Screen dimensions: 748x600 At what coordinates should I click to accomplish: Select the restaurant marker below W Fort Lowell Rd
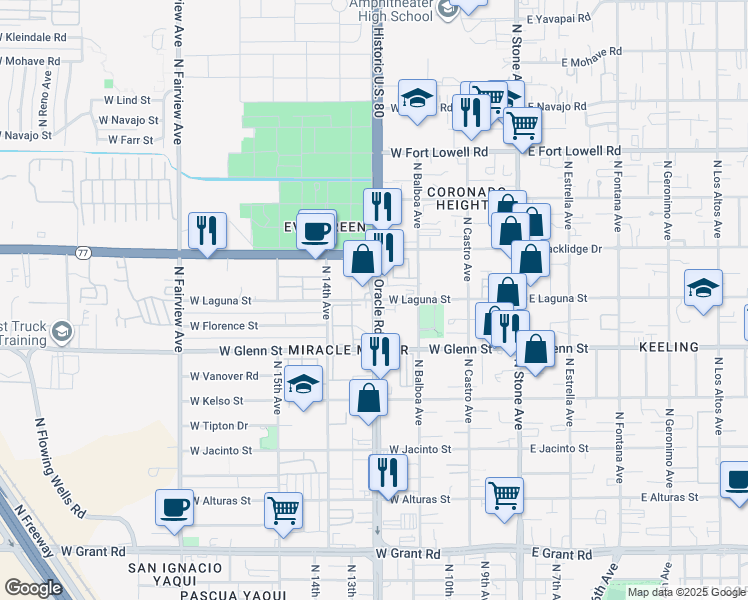pyautogui.click(x=381, y=207)
